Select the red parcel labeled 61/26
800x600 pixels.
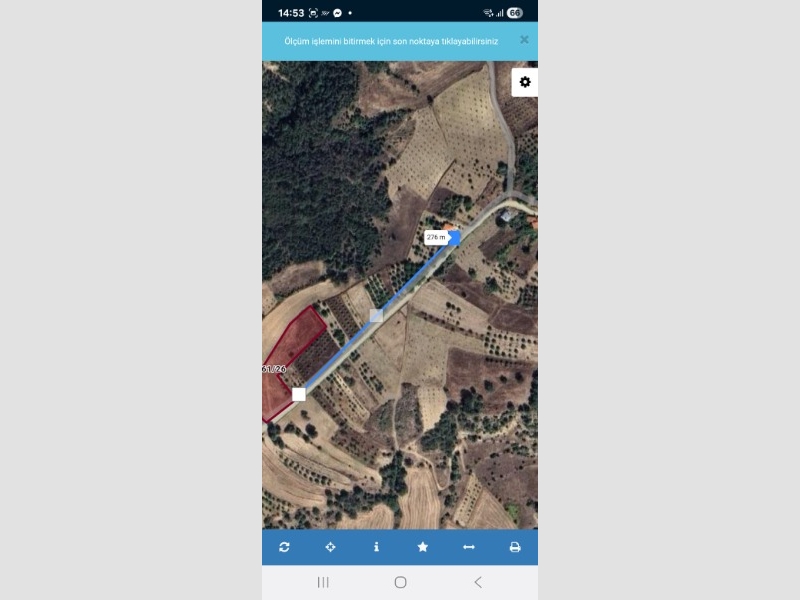tap(290, 350)
